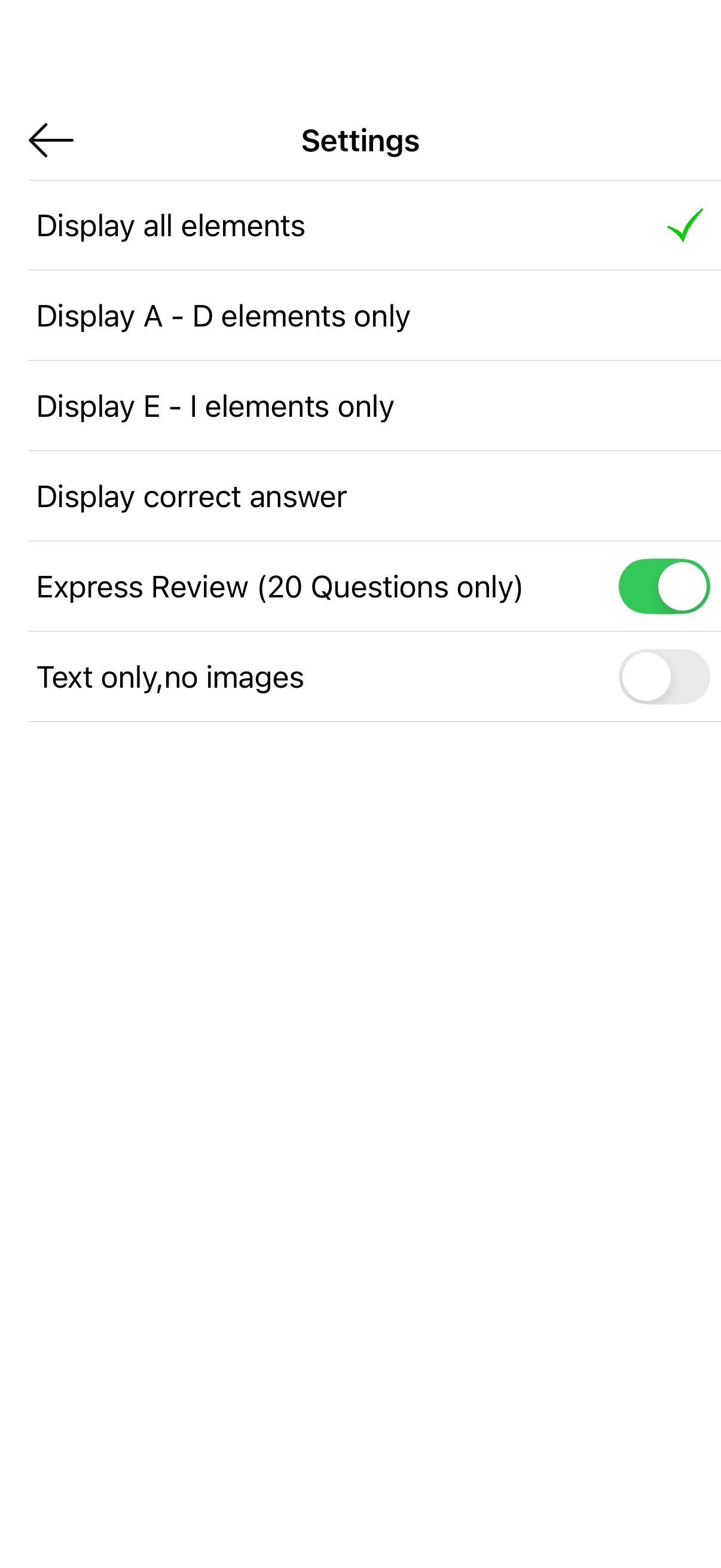Image resolution: width=721 pixels, height=1568 pixels.
Task: Click the back arrow to leave Settings
Action: (52, 140)
